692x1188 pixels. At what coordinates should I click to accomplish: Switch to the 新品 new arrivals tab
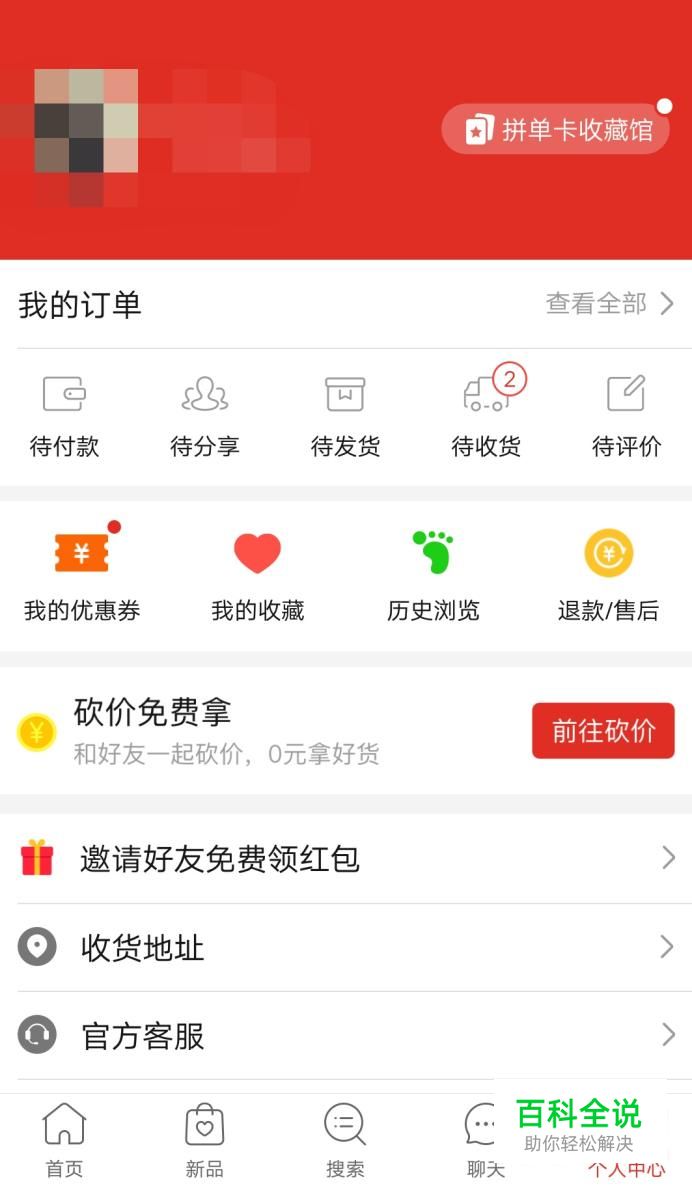pos(205,1140)
